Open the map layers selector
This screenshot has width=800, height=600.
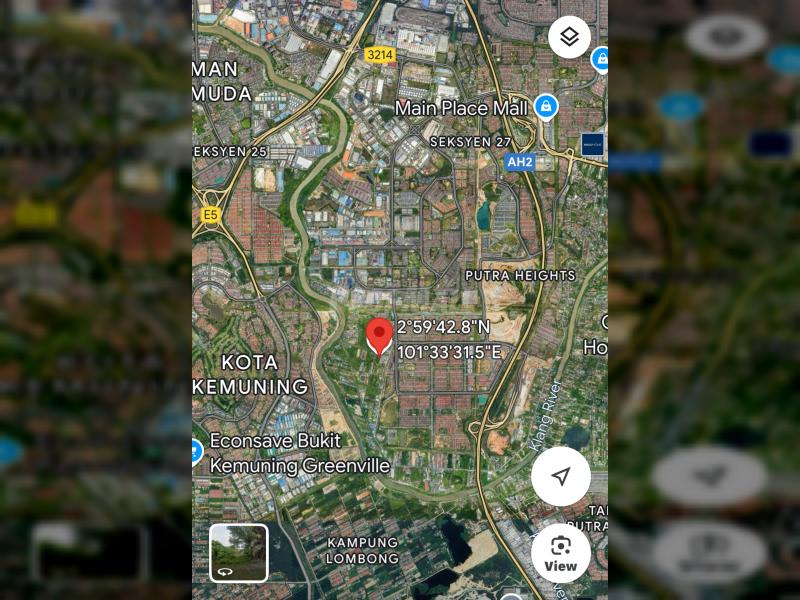(x=569, y=38)
